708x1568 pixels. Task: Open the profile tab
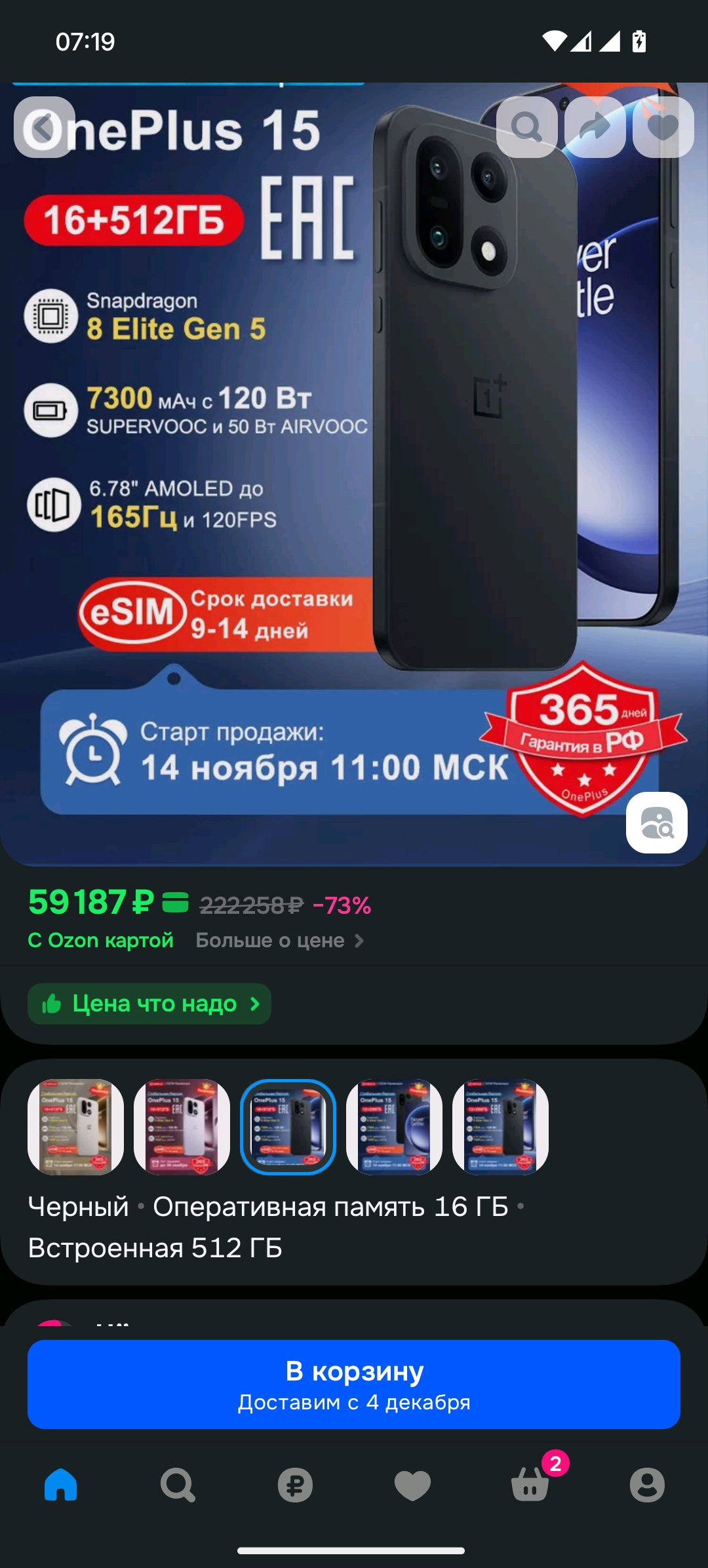click(647, 1485)
